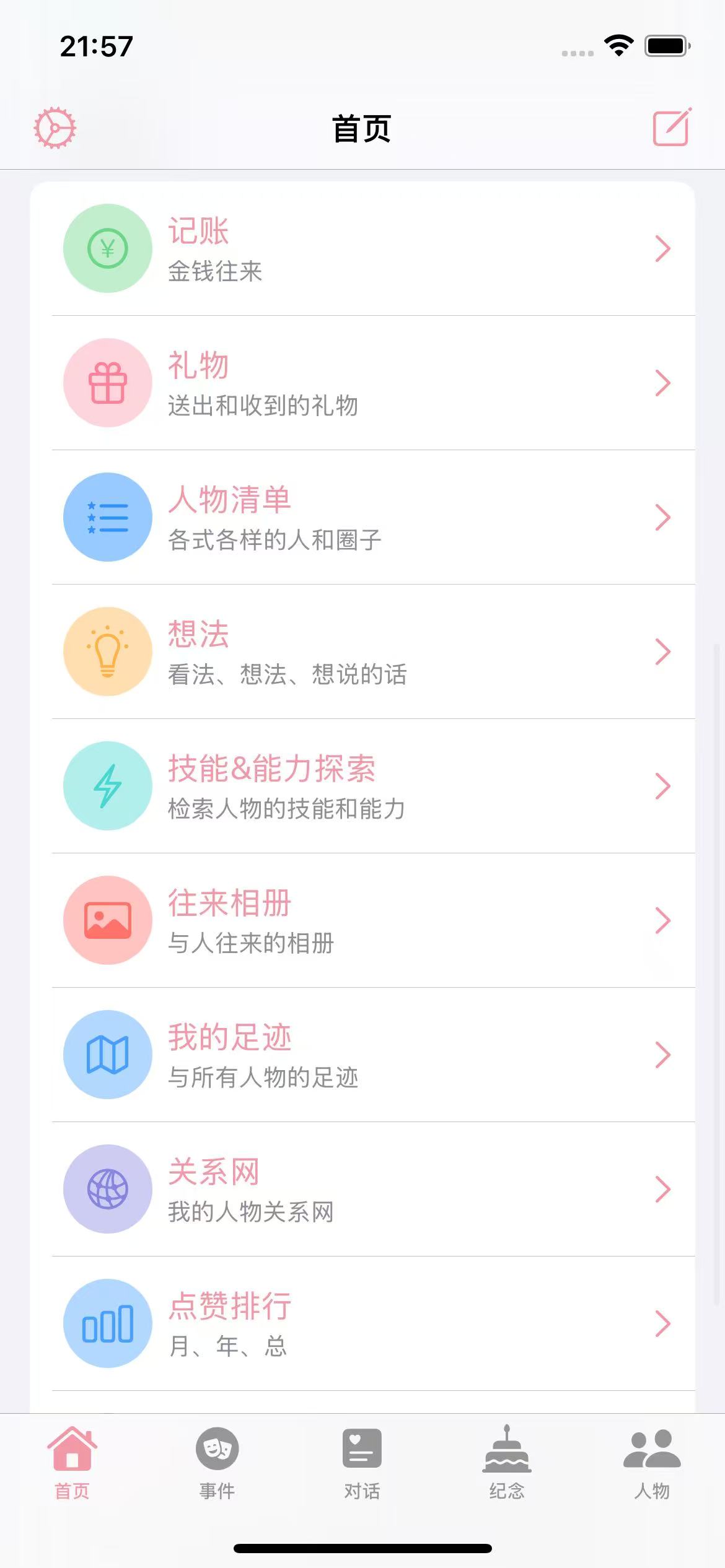
Task: Open the 礼物 gifts row
Action: pos(362,383)
